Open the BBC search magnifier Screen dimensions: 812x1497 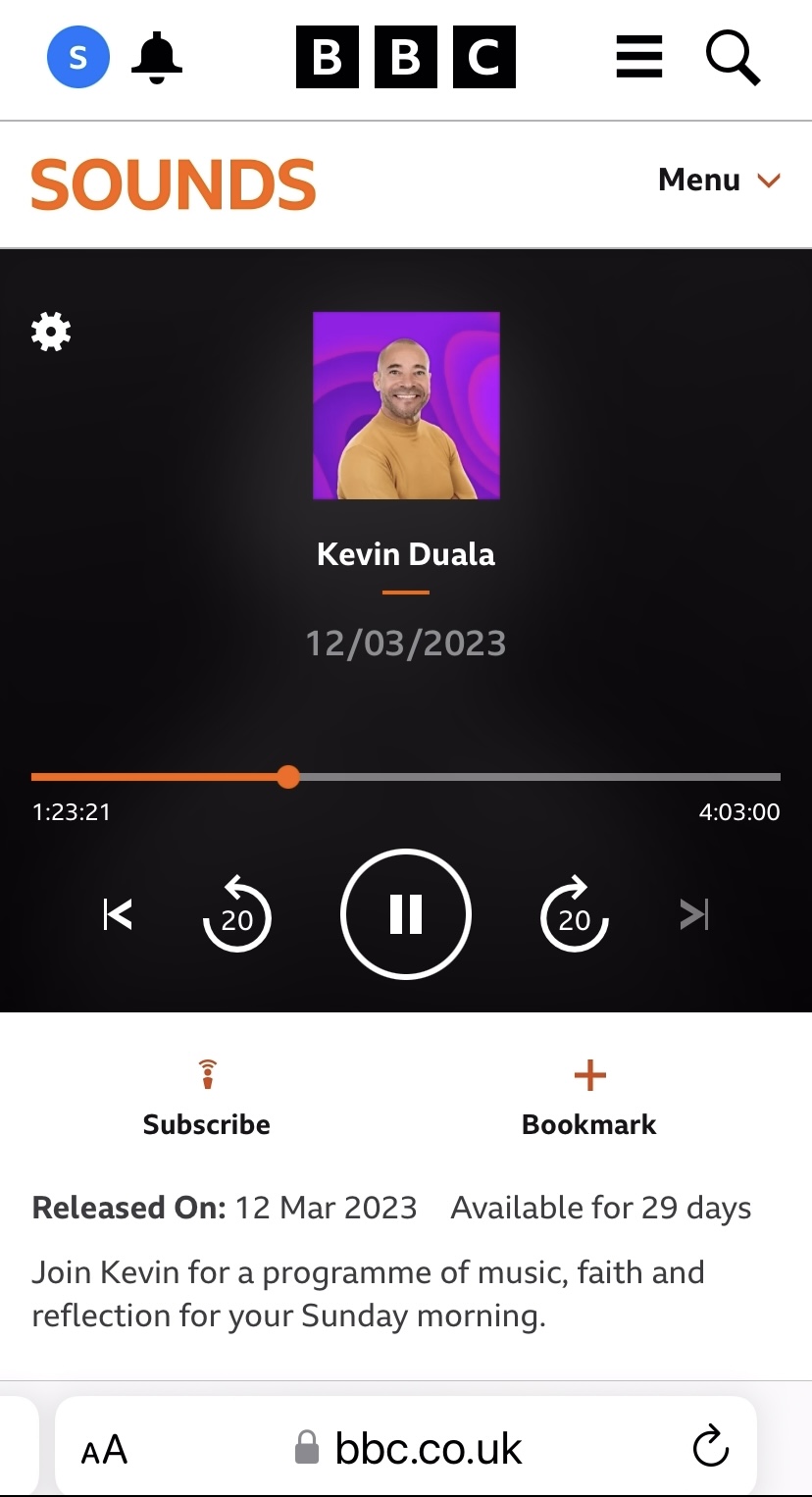click(734, 59)
